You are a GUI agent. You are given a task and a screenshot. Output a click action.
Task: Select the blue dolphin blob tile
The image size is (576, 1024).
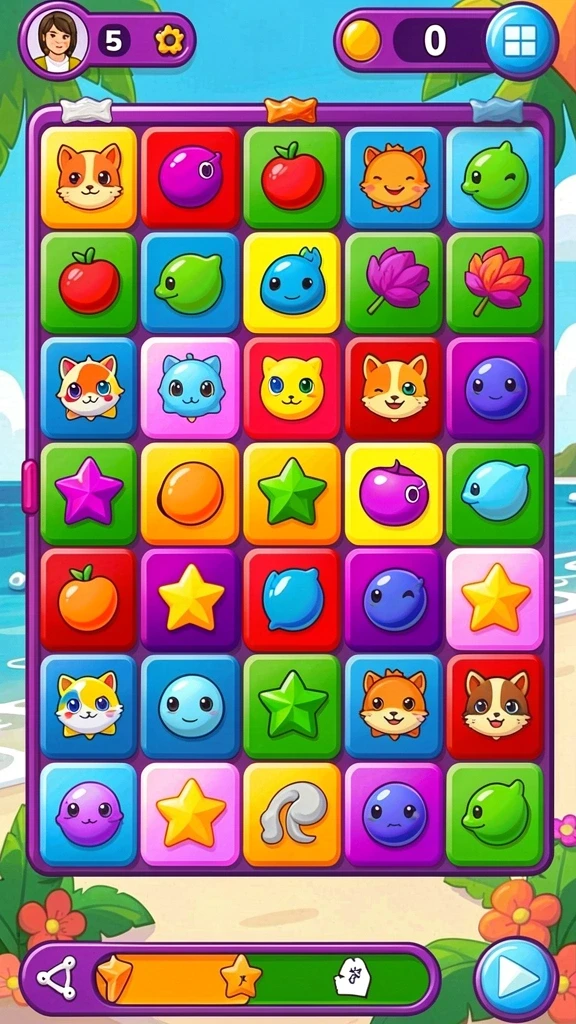(495, 494)
